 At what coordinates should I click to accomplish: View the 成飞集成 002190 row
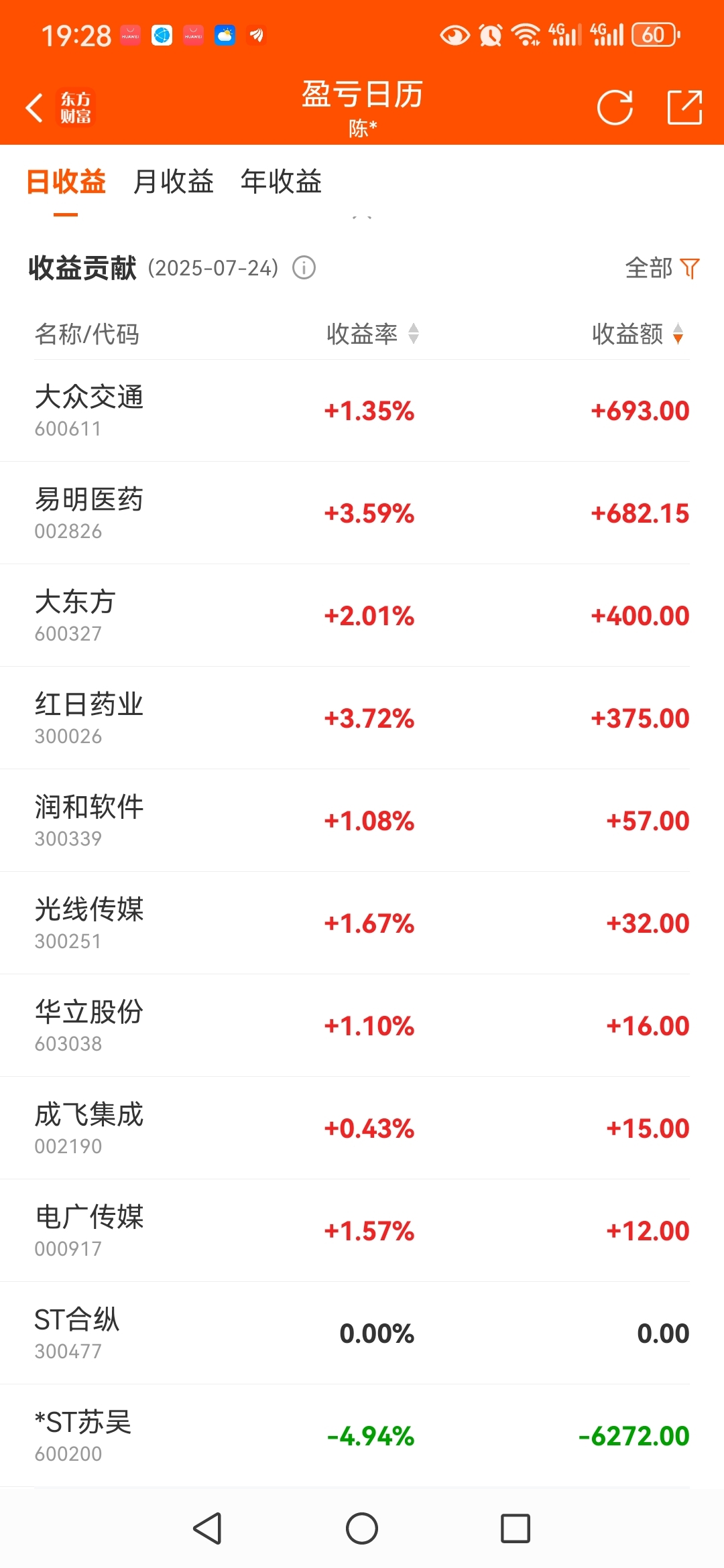point(362,1128)
